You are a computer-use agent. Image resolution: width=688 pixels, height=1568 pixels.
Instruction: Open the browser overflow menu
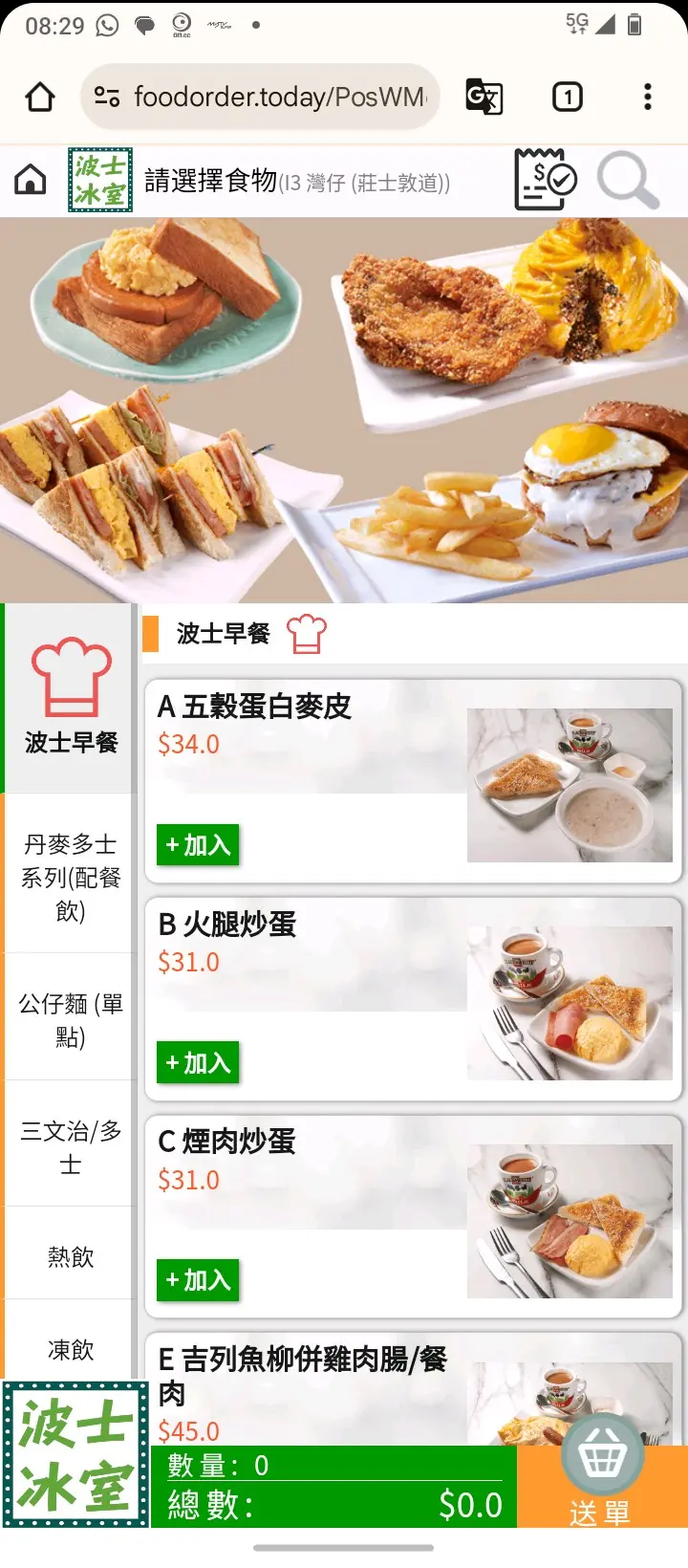click(x=648, y=97)
